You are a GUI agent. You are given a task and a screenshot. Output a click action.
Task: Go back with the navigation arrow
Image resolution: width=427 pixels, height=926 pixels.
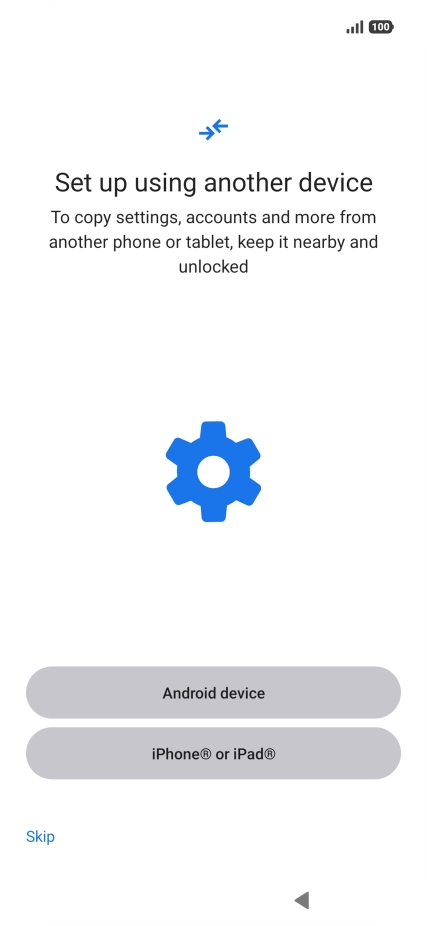coord(302,900)
